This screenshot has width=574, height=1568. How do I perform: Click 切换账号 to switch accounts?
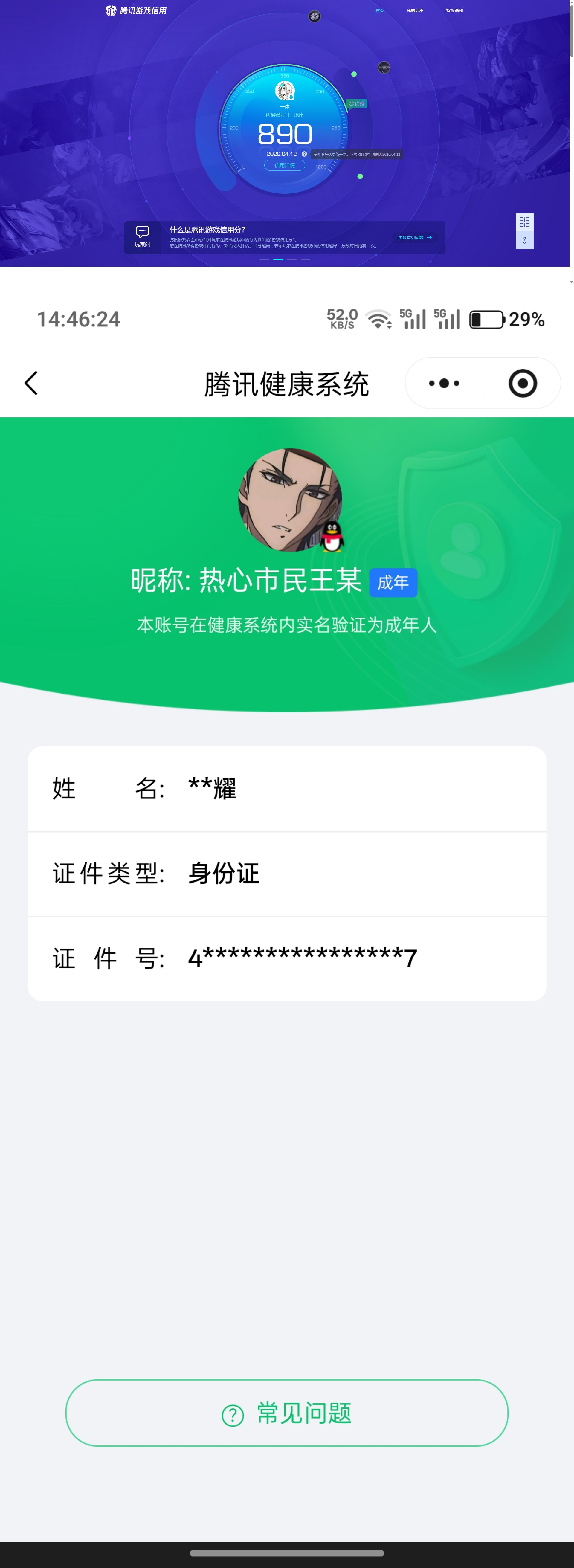point(275,114)
